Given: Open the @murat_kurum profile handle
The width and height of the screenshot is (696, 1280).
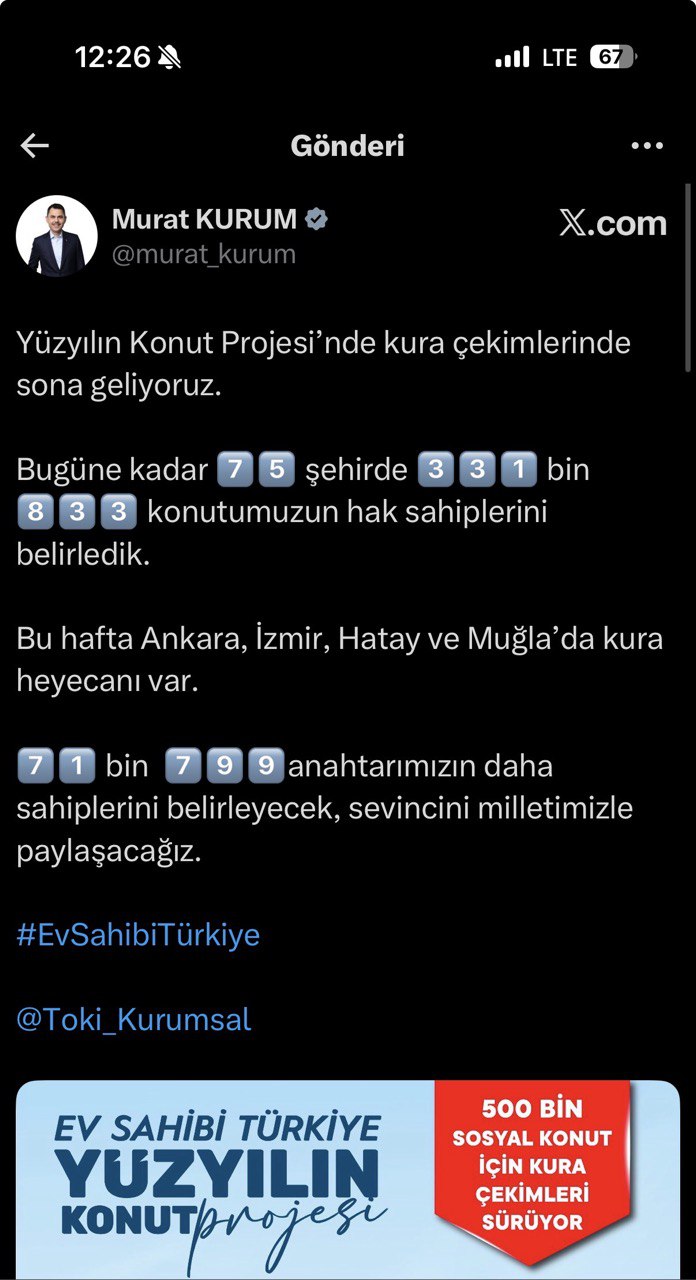Looking at the screenshot, I should (204, 254).
